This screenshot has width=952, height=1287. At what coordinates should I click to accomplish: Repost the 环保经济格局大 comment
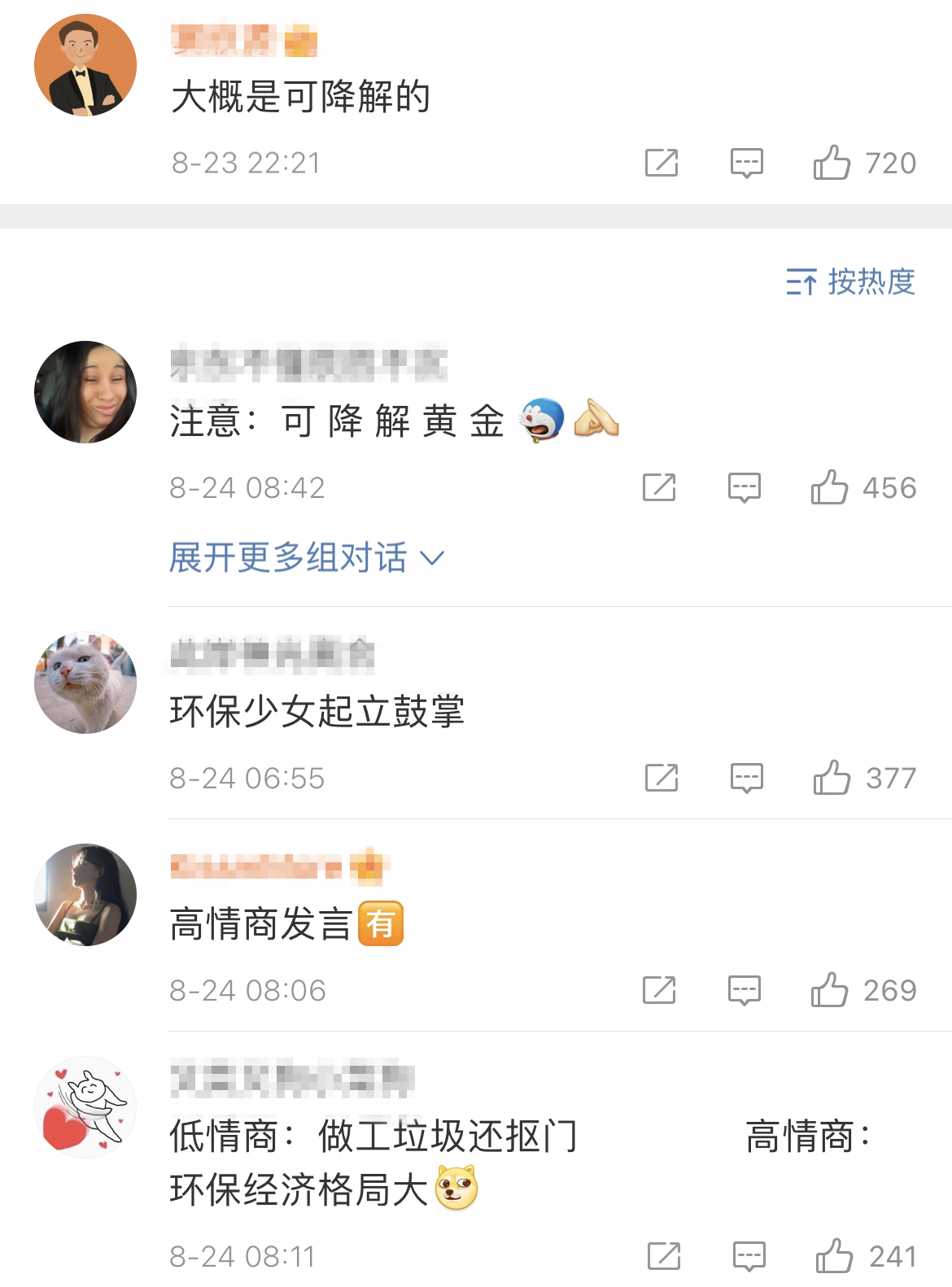tap(664, 1256)
